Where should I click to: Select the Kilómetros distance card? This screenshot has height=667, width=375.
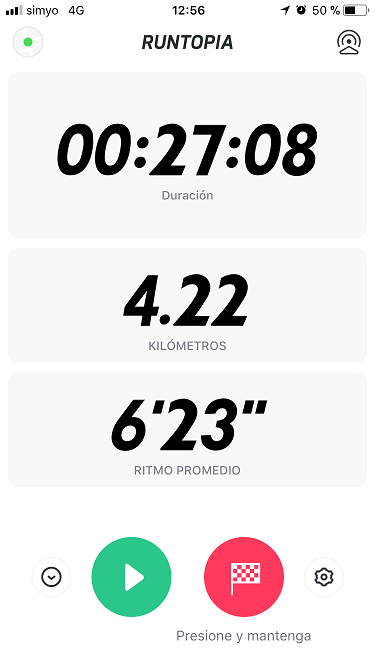188,305
